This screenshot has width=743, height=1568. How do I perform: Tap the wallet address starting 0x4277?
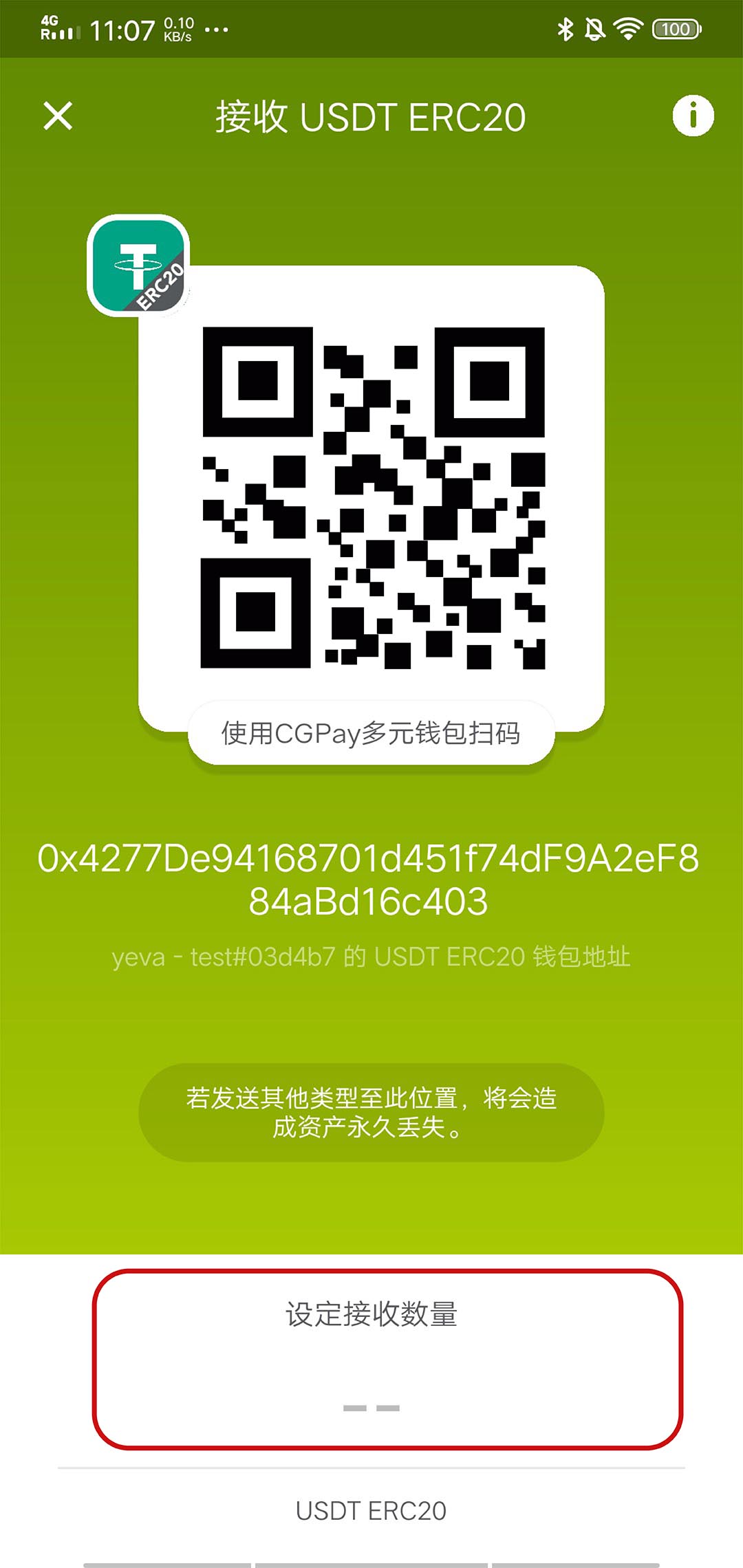tap(369, 880)
